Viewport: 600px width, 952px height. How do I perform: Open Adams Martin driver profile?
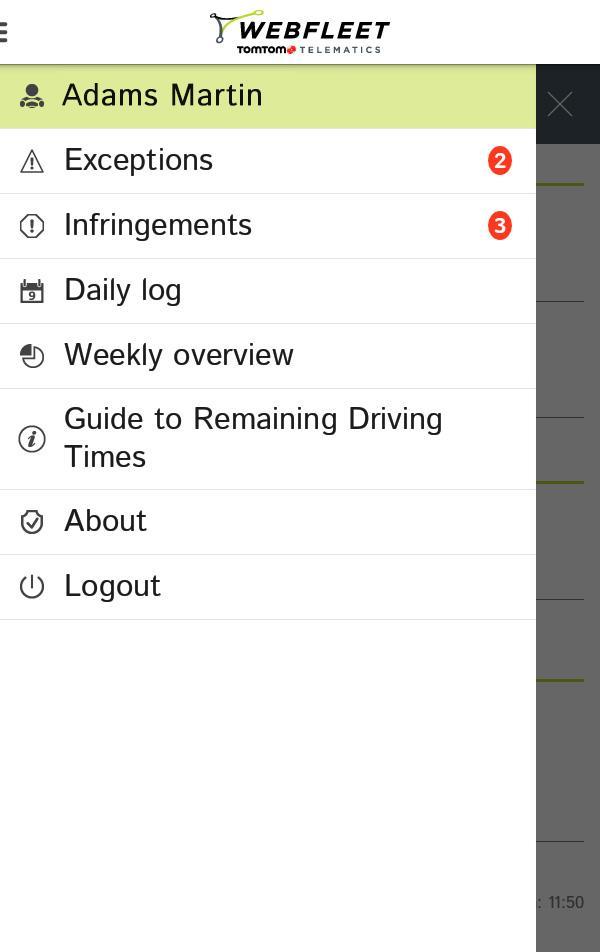[x=162, y=96]
